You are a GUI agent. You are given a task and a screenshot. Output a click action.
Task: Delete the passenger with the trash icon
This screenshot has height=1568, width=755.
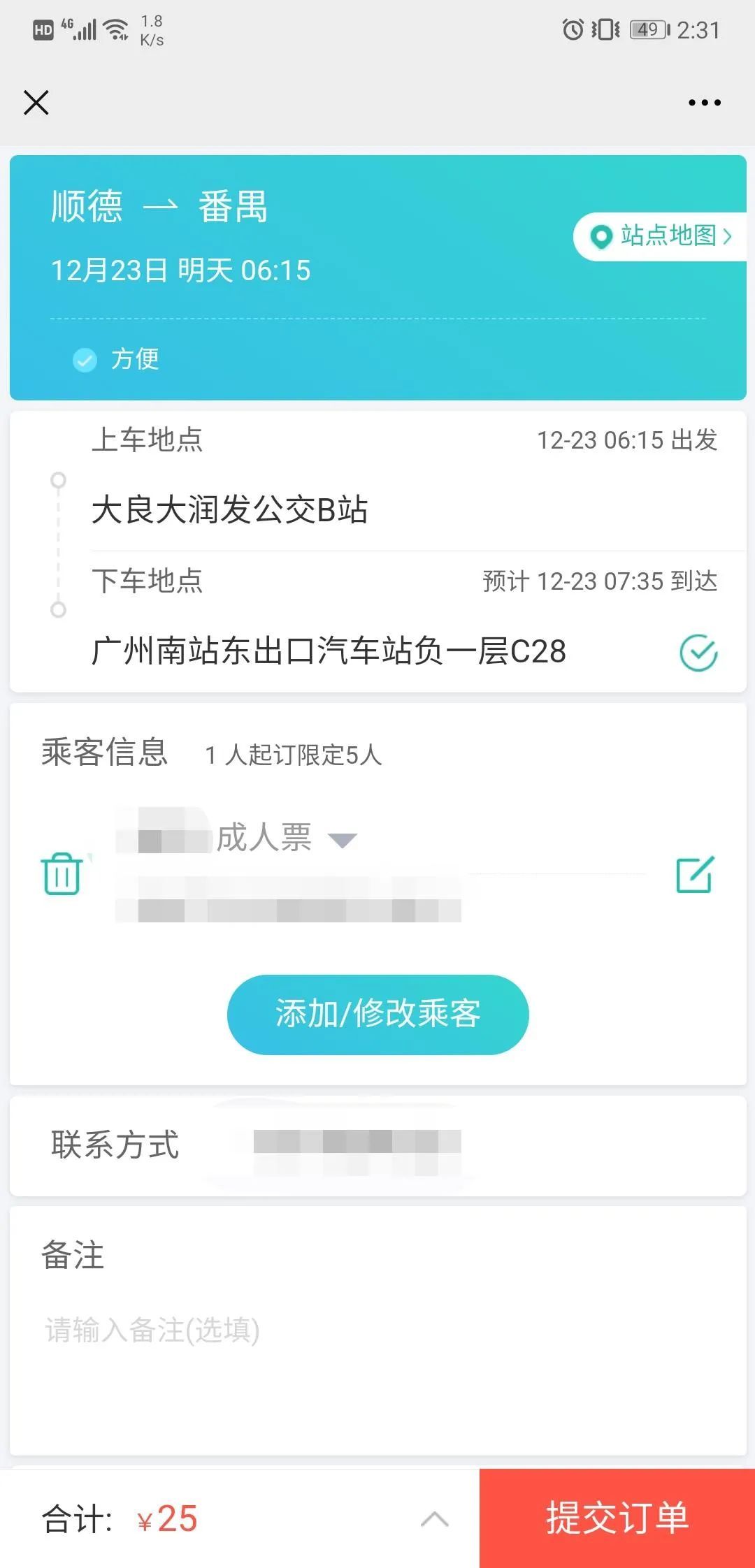62,873
